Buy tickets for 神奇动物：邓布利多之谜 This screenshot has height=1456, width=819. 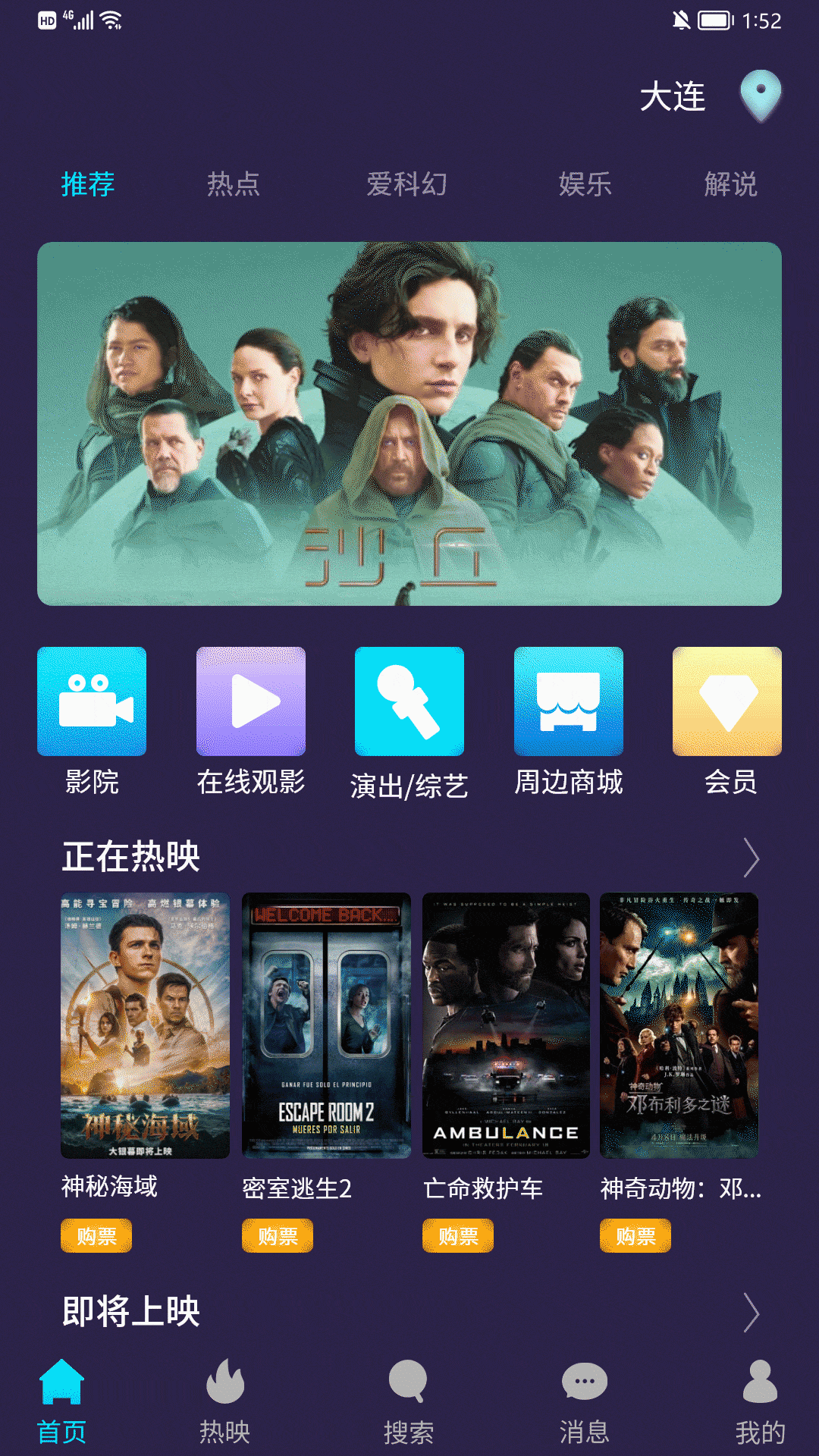[x=635, y=1236]
